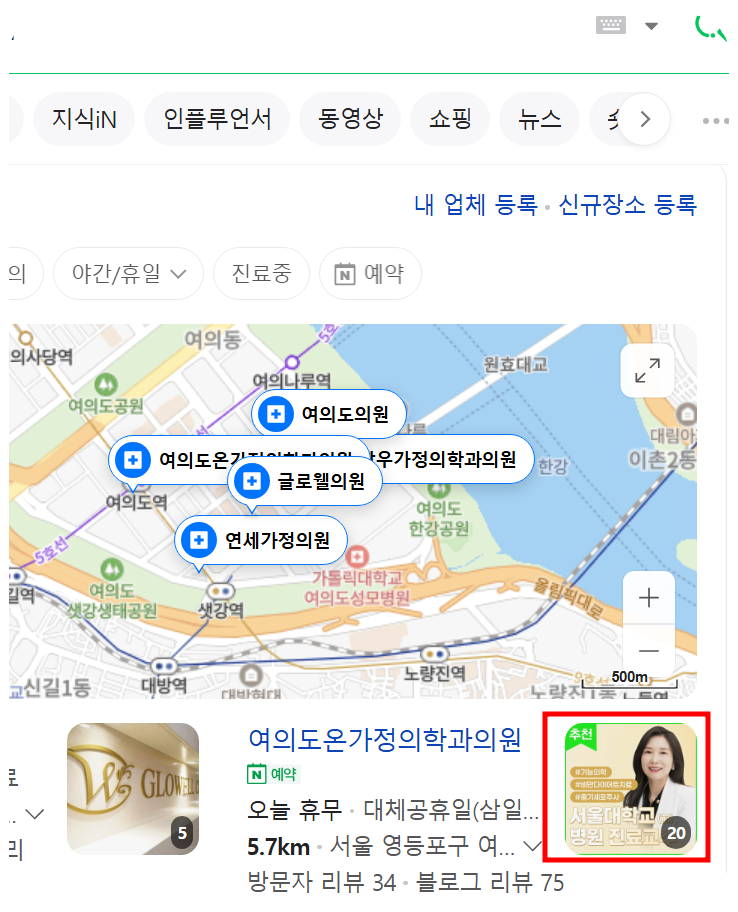The width and height of the screenshot is (738, 912).
Task: Show more tabs with the arrow
Action: [644, 120]
